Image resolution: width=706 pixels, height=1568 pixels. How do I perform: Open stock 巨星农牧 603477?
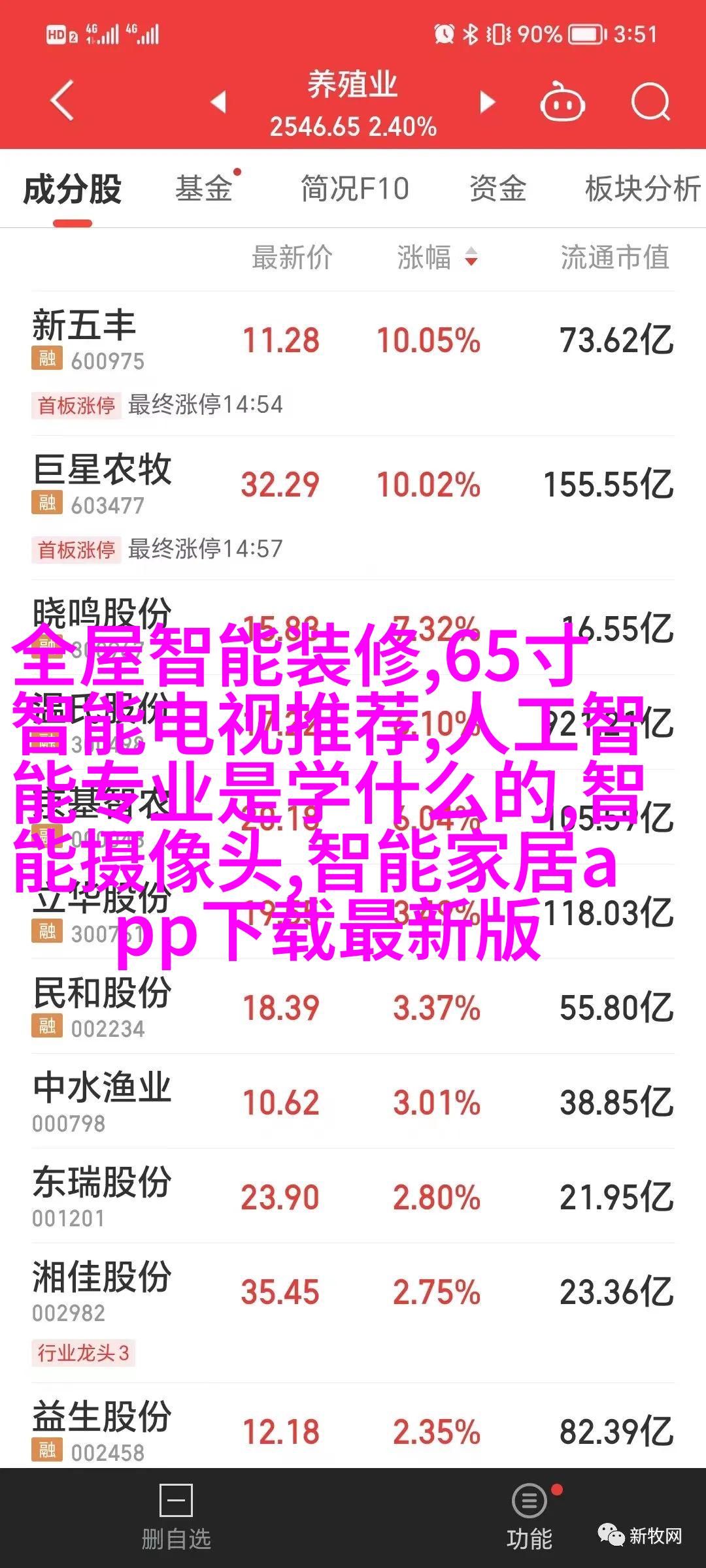pyautogui.click(x=353, y=508)
